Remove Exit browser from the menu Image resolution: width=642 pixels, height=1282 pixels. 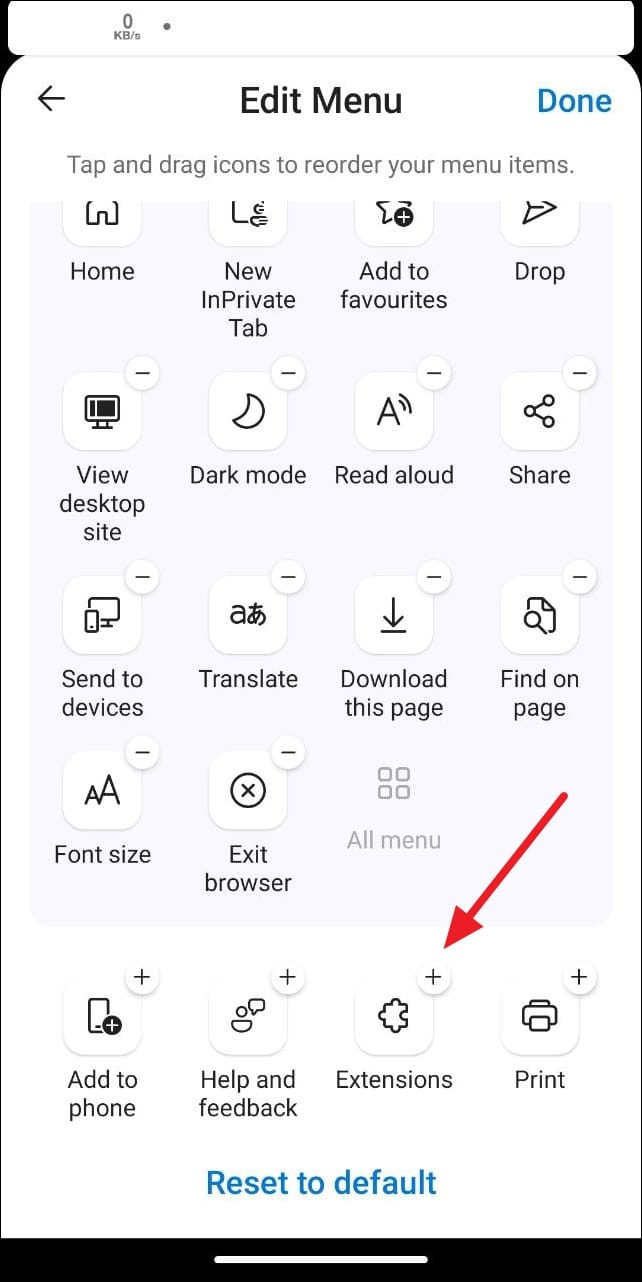coord(288,752)
